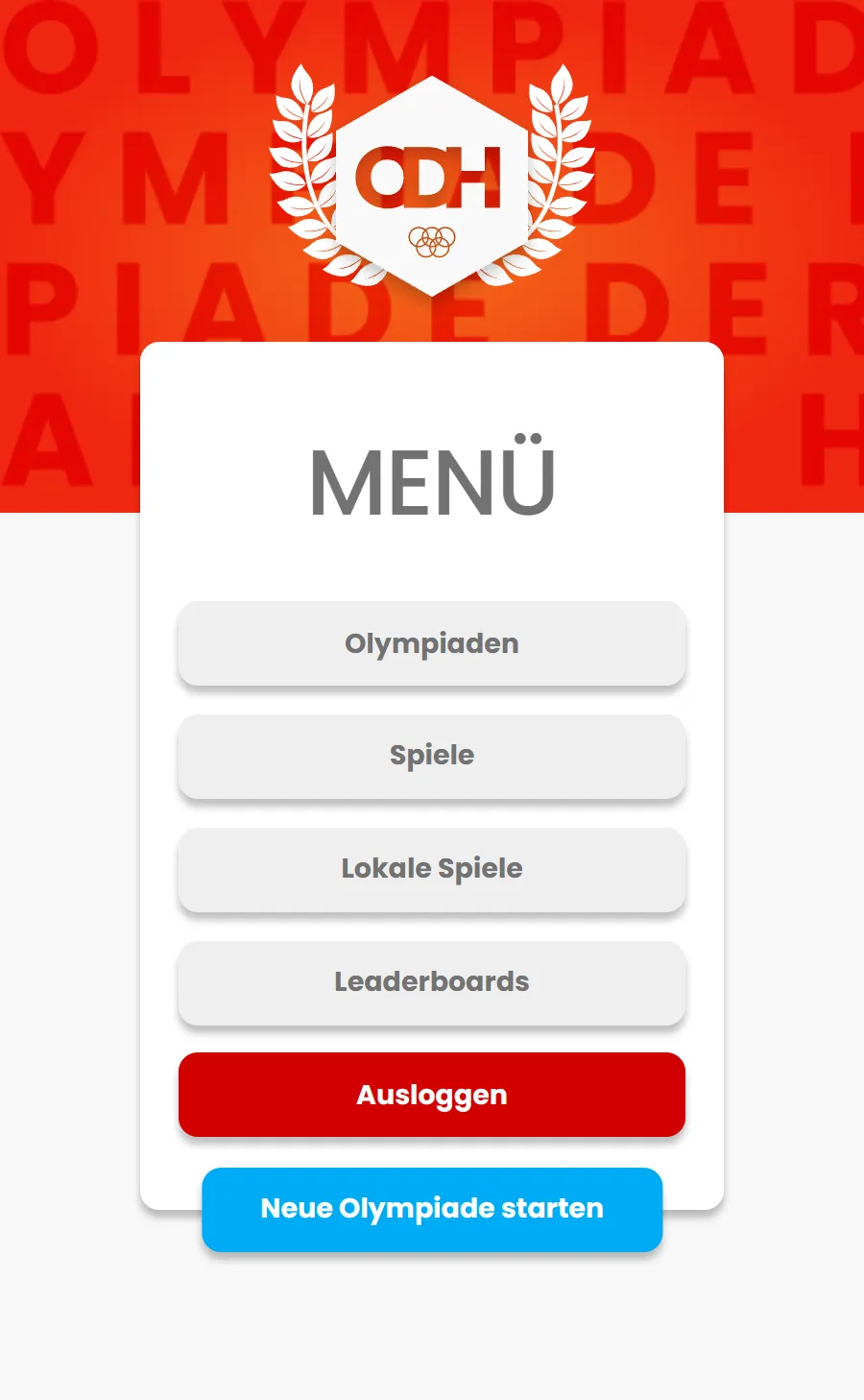View the Leaderboards

(432, 982)
